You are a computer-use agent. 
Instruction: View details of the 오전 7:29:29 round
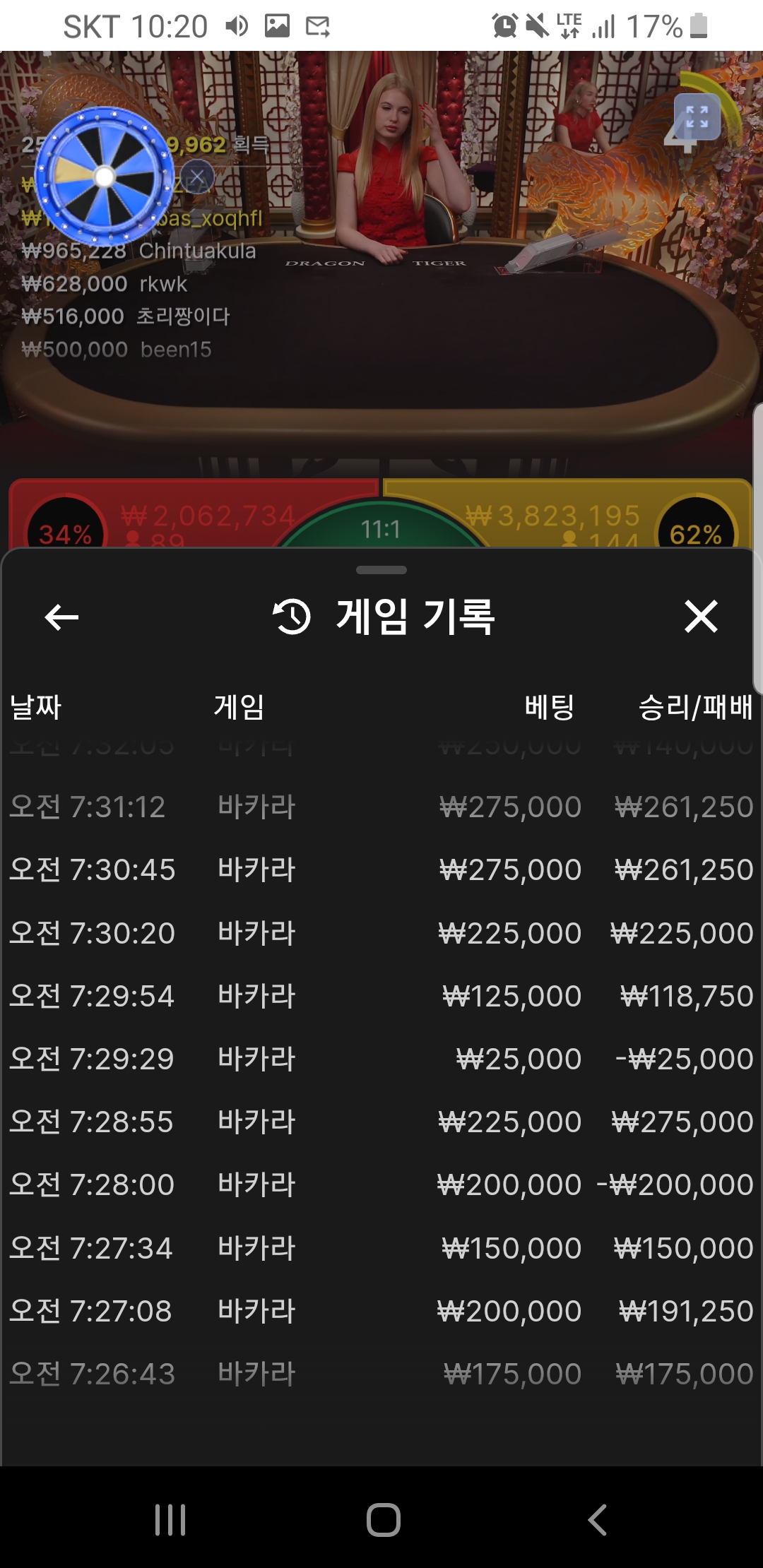click(x=381, y=1059)
